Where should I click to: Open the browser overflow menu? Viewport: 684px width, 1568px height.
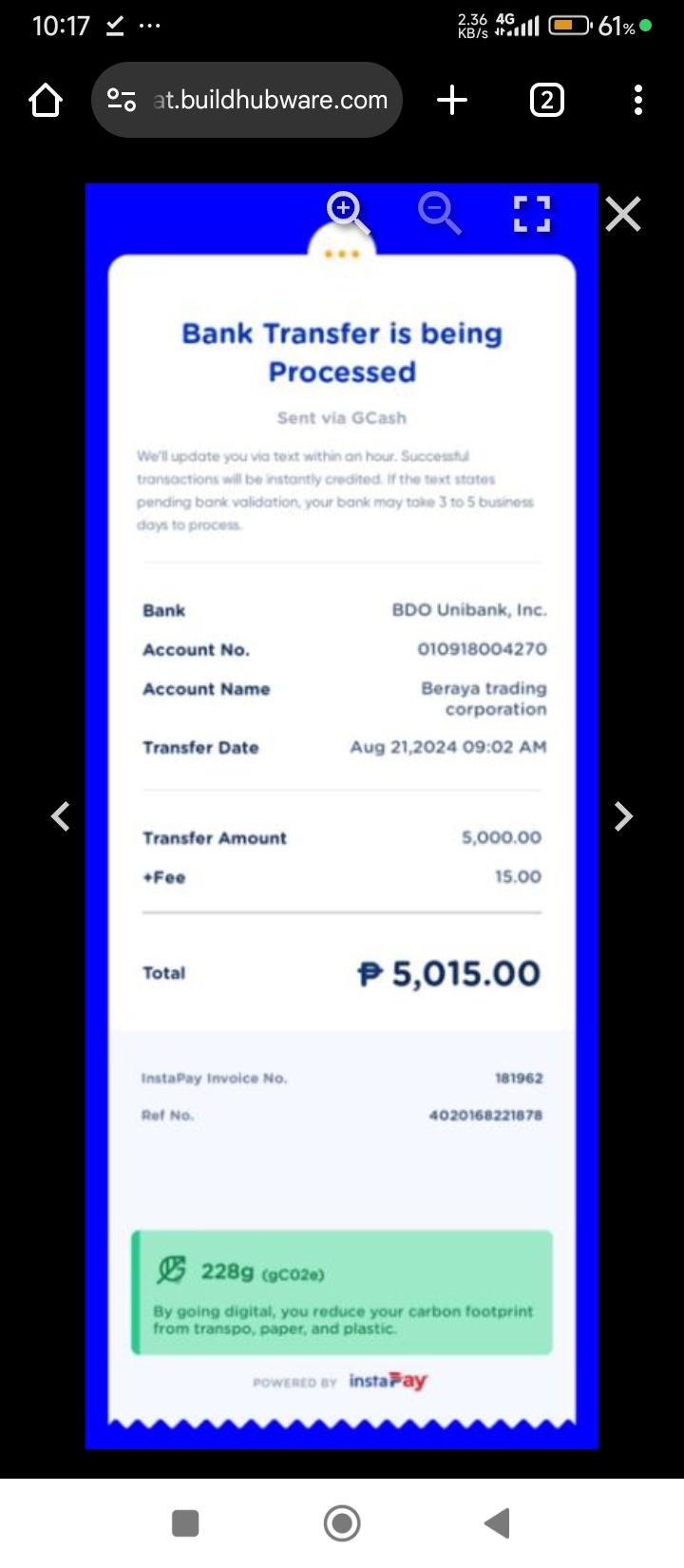[x=637, y=100]
